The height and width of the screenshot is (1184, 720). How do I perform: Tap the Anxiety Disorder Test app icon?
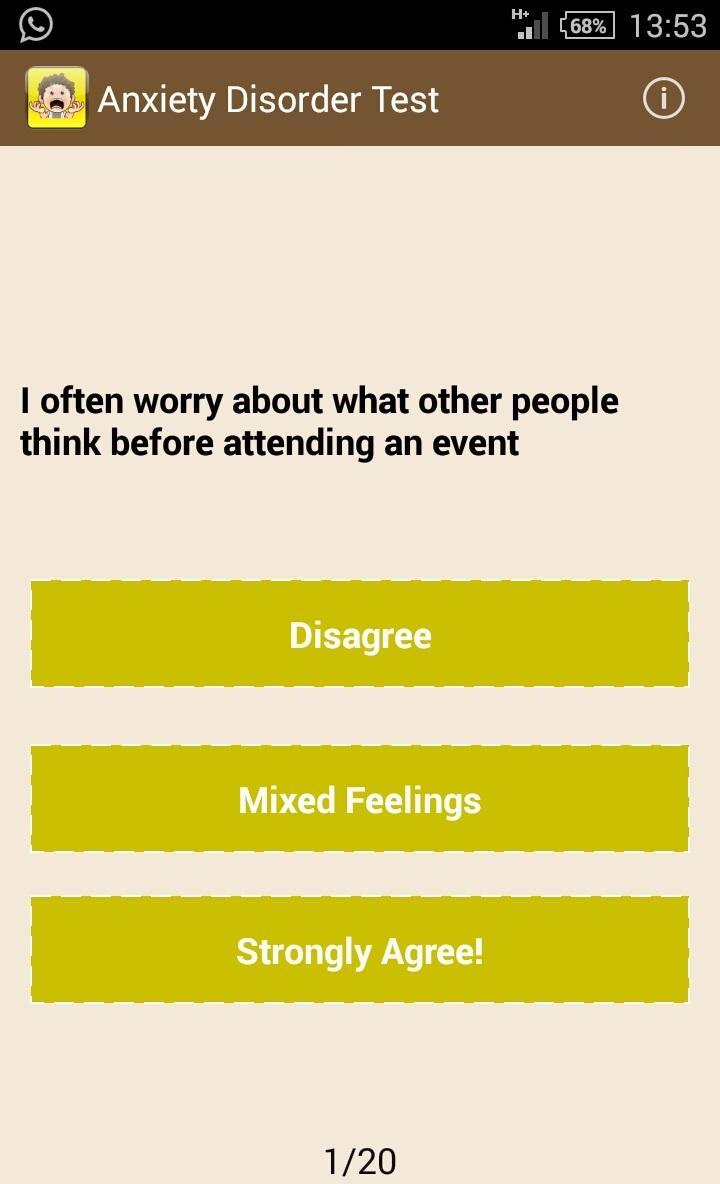(x=57, y=98)
